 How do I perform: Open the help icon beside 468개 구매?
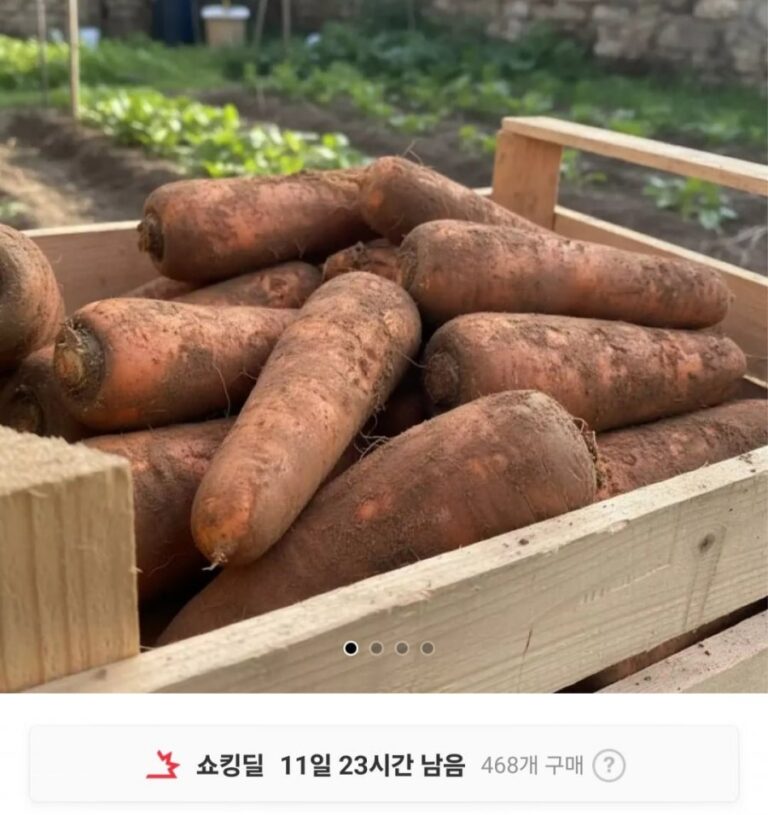pos(609,765)
